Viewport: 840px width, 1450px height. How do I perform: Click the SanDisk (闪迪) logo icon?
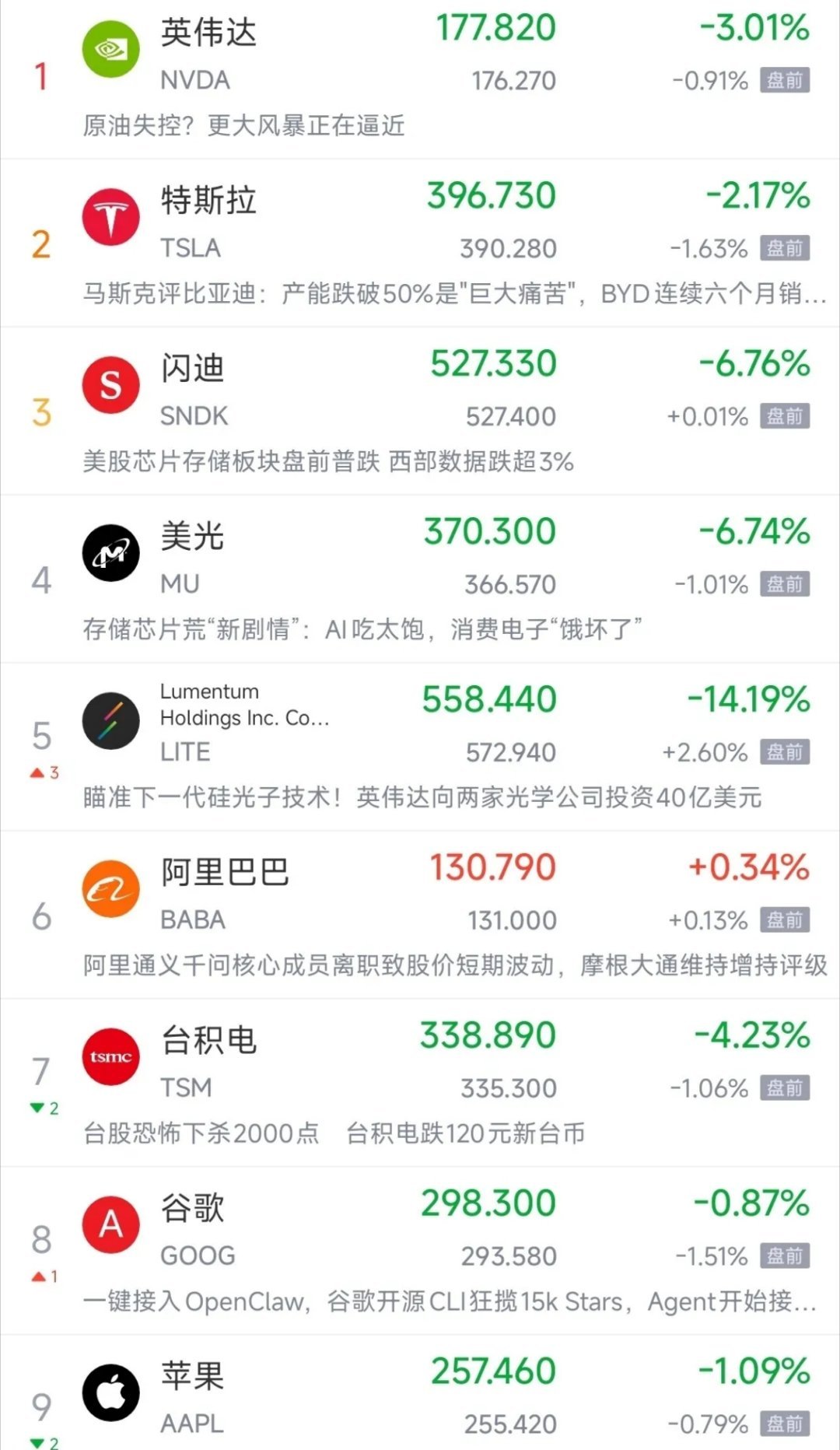tap(110, 384)
